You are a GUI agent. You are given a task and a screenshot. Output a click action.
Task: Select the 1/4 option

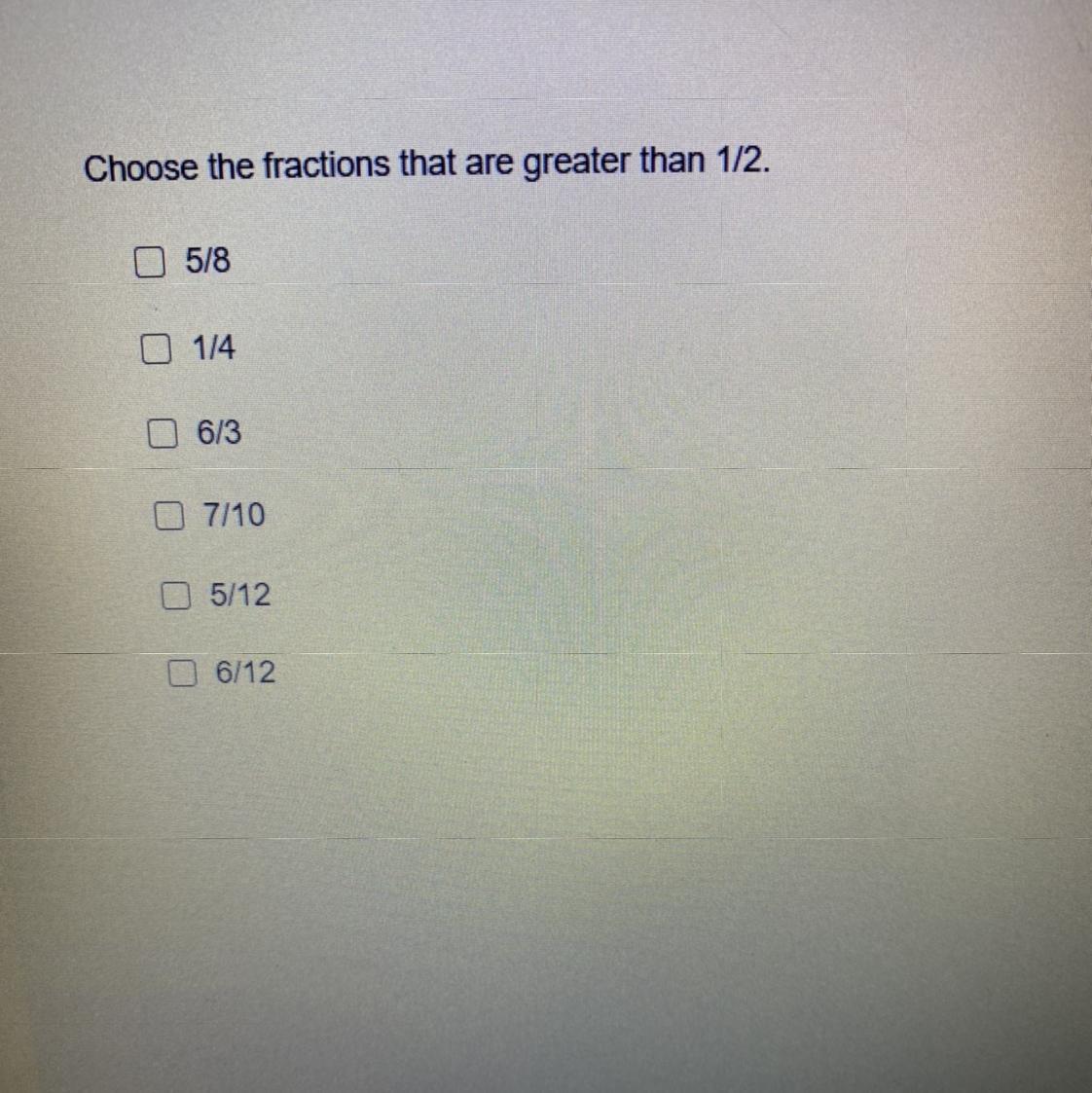[156, 348]
